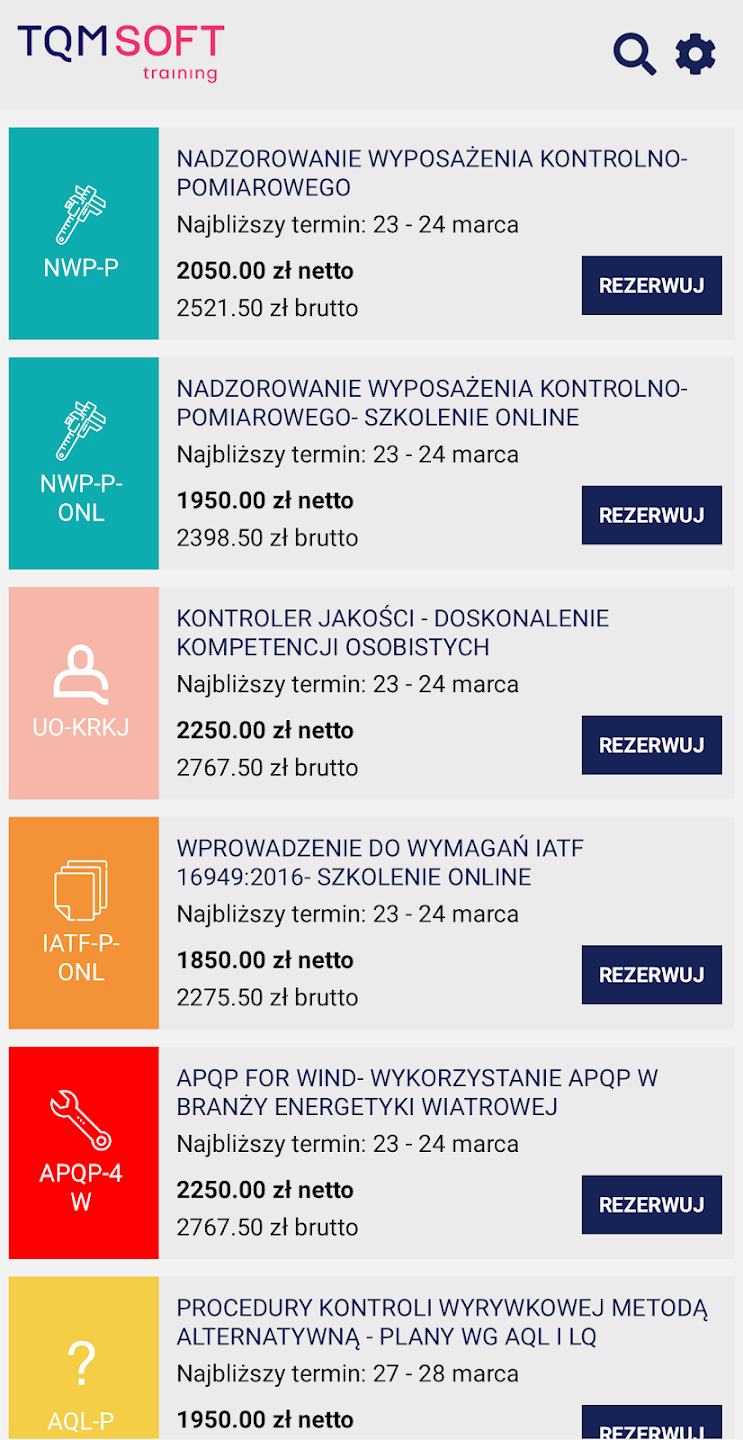Book the UO-KRKJ Kontroler Jakości training
The width and height of the screenshot is (743, 1440).
652,745
